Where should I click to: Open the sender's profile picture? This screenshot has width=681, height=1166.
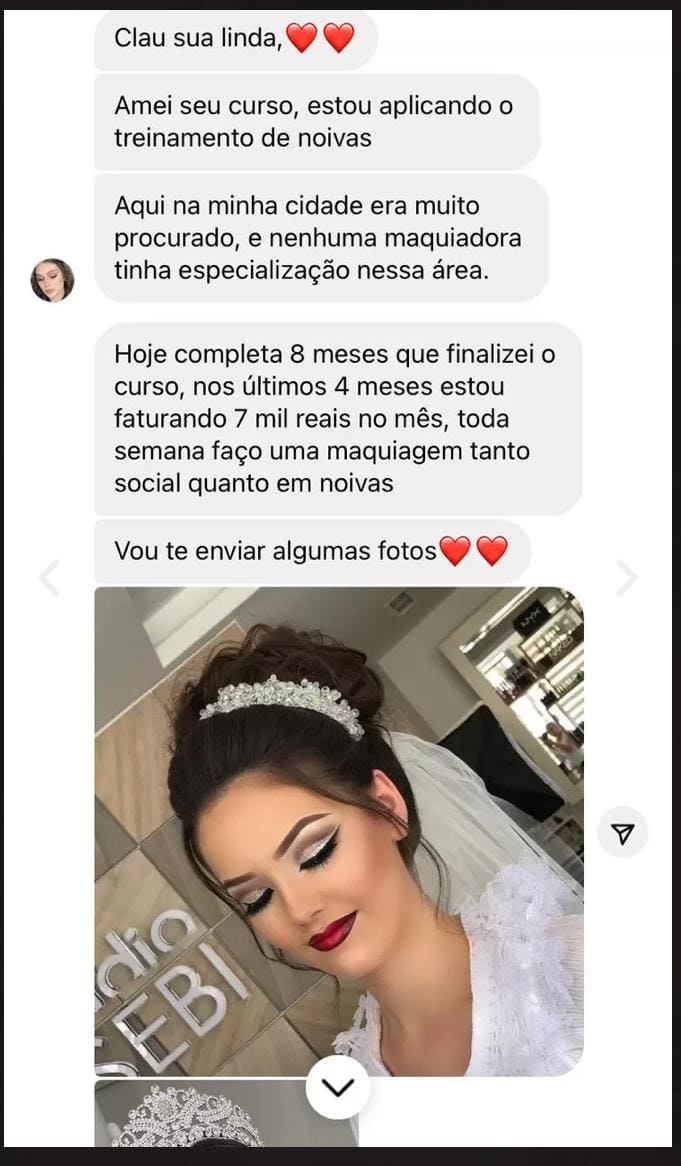click(x=52, y=281)
